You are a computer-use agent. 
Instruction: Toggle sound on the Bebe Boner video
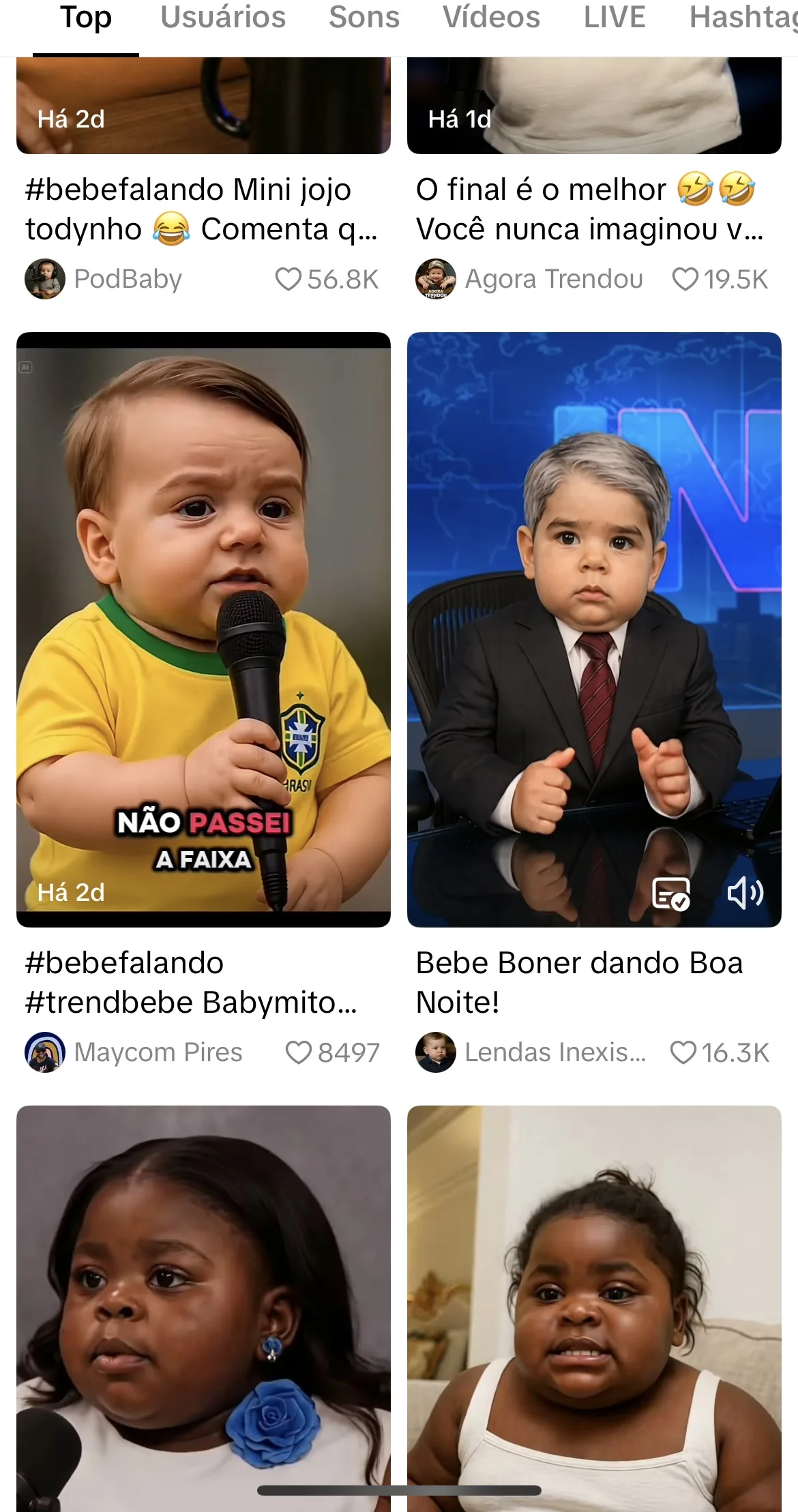pyautogui.click(x=745, y=893)
